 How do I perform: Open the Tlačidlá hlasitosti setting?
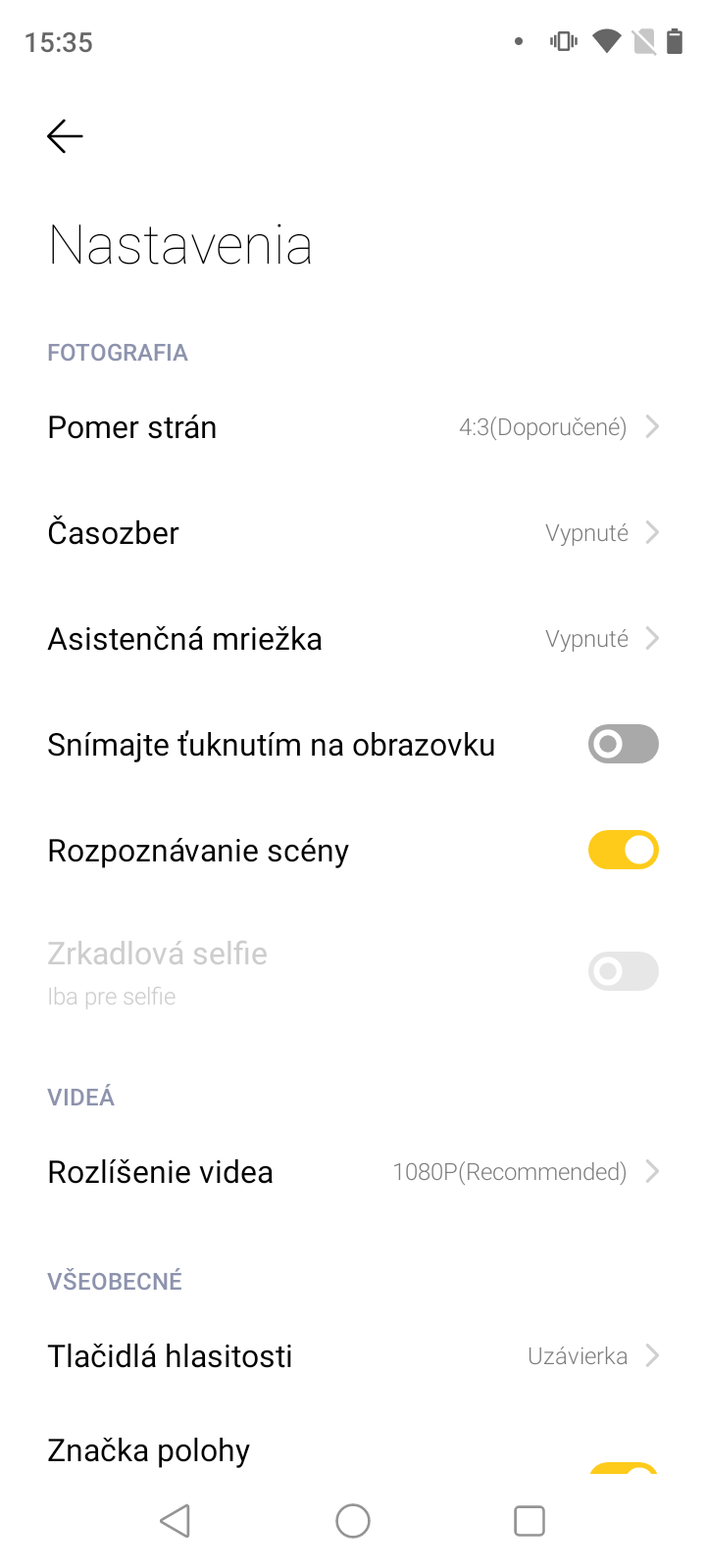353,1356
